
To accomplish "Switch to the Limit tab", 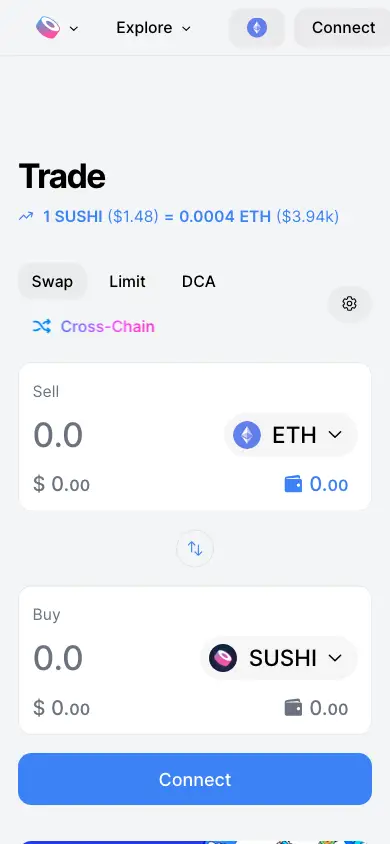I will (127, 282).
